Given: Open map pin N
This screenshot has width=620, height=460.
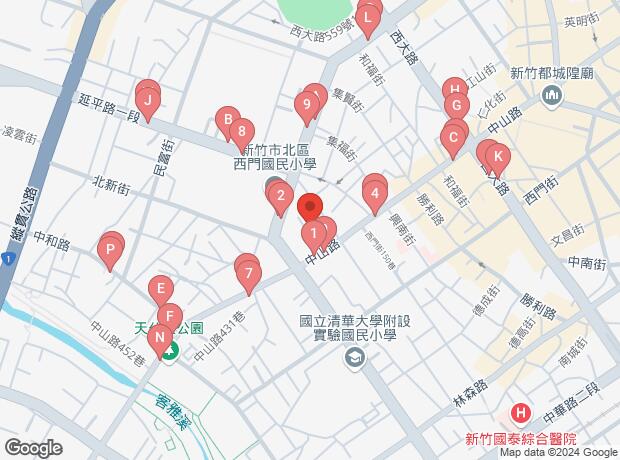Looking at the screenshot, I should (160, 334).
